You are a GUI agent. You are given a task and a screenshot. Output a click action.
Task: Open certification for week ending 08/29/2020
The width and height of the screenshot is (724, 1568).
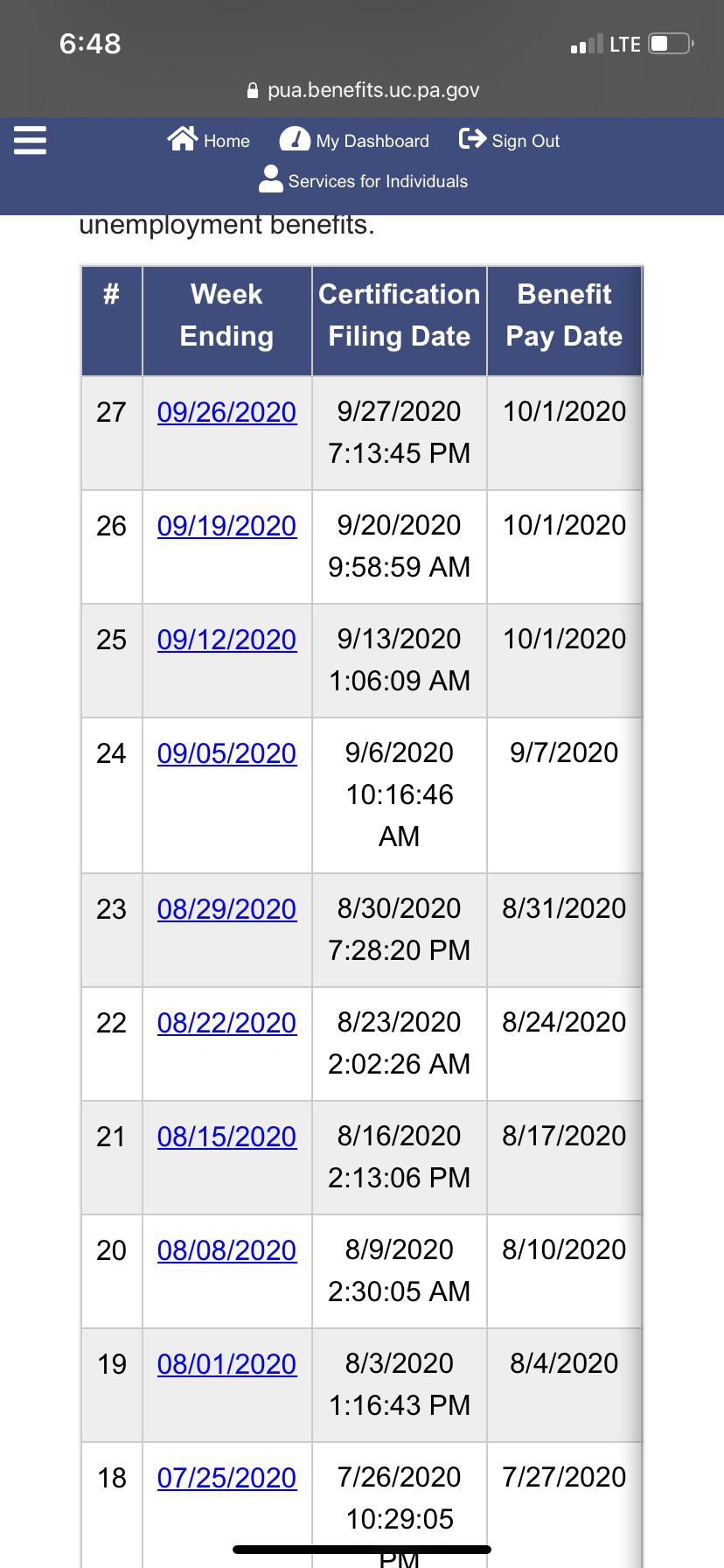click(x=226, y=908)
